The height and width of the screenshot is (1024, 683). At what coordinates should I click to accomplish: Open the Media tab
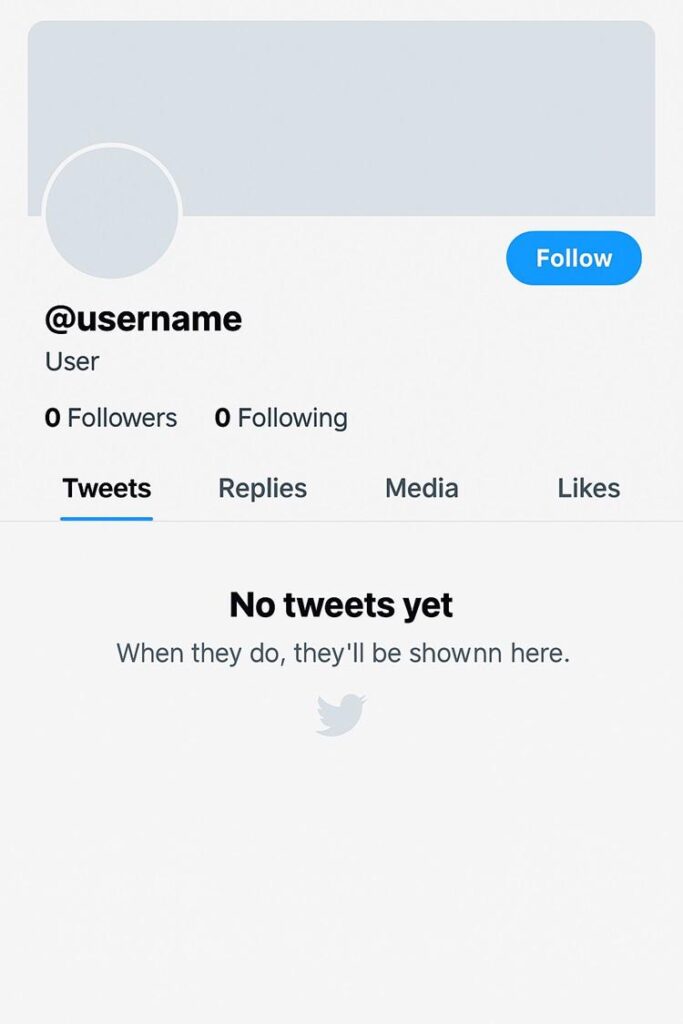[x=421, y=488]
